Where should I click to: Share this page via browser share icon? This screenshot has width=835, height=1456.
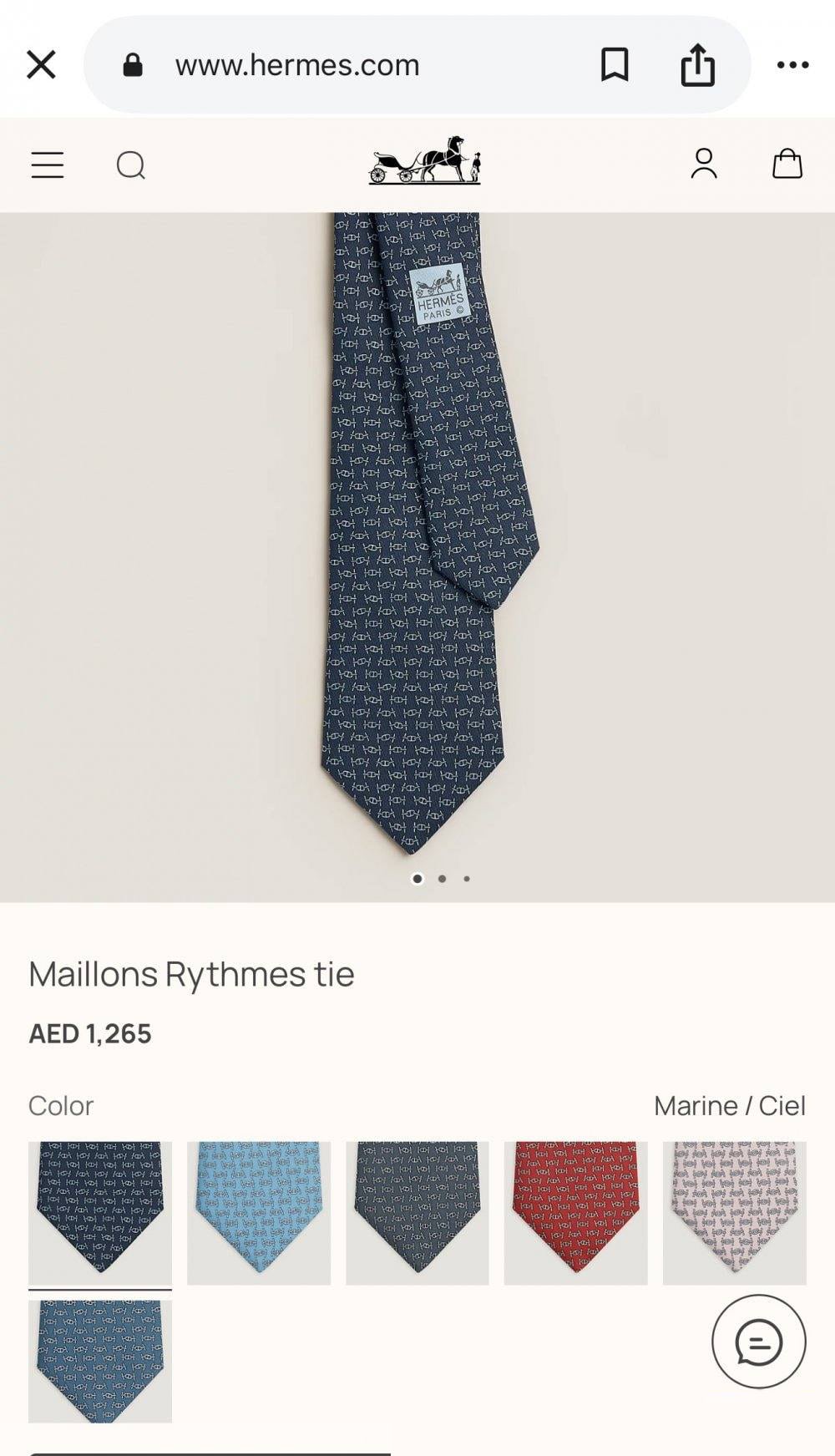[x=698, y=64]
